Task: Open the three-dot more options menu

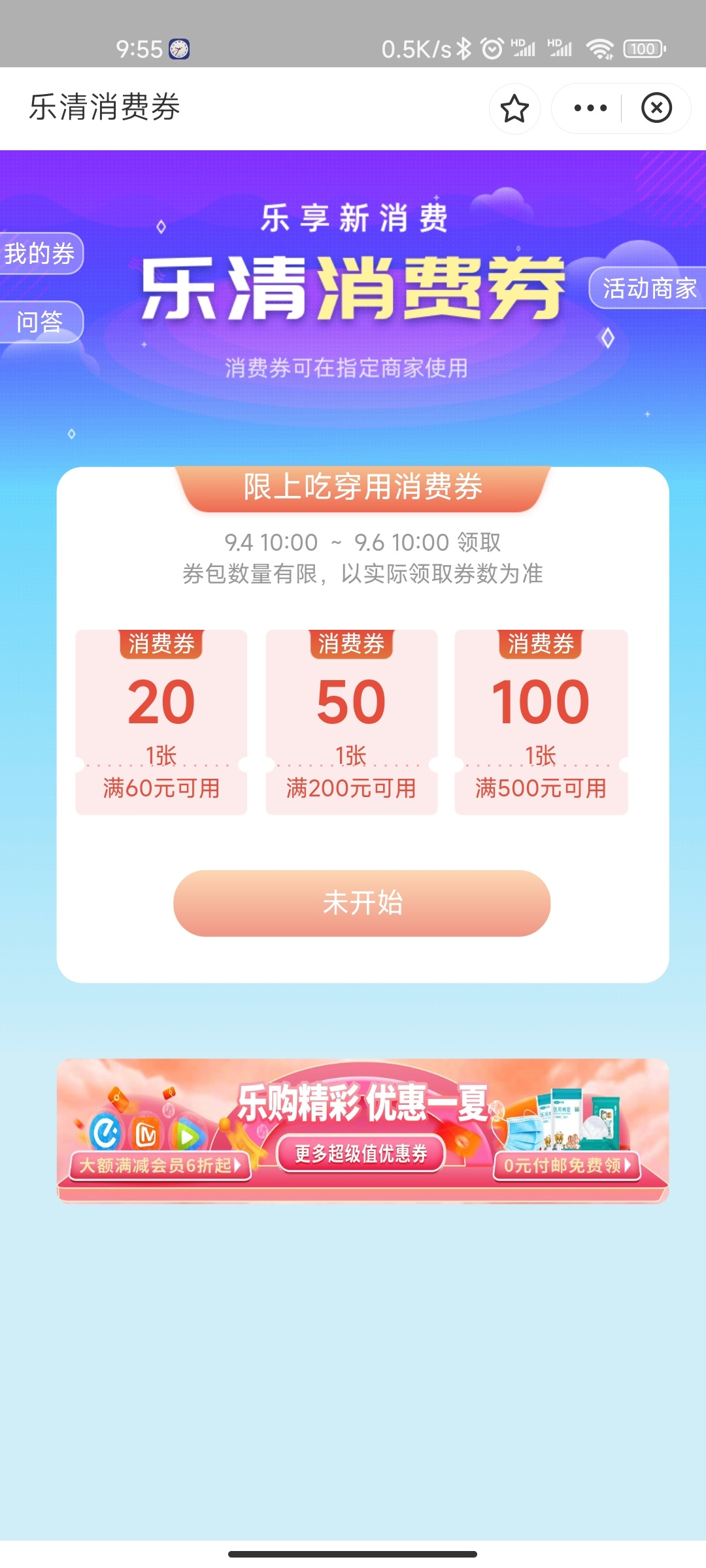Action: (590, 108)
